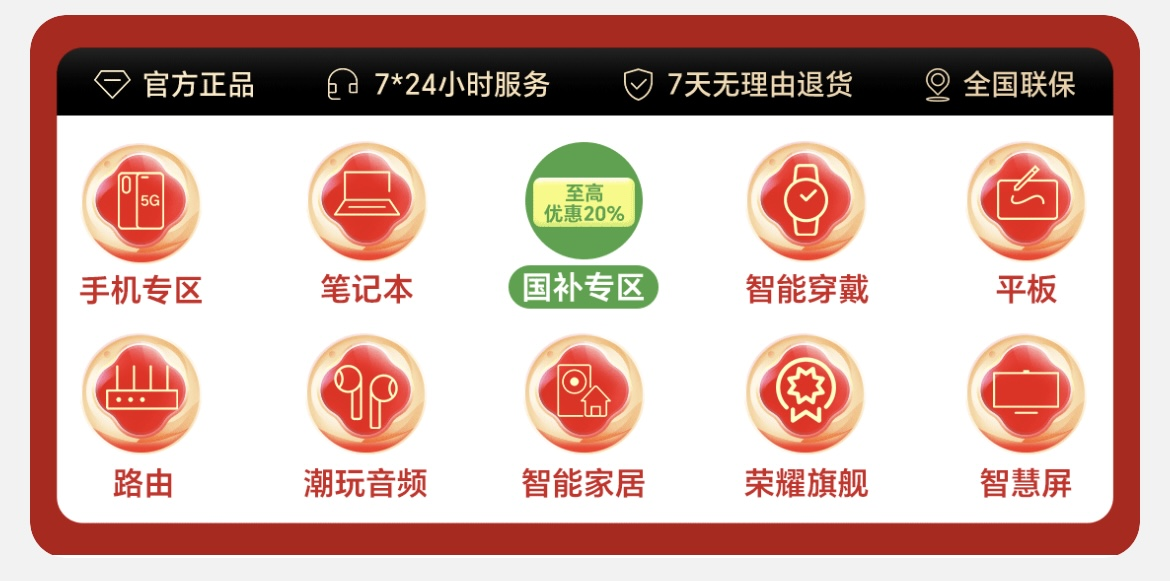Select the 平板 tablet category
This screenshot has width=1170, height=581.
[1026, 204]
